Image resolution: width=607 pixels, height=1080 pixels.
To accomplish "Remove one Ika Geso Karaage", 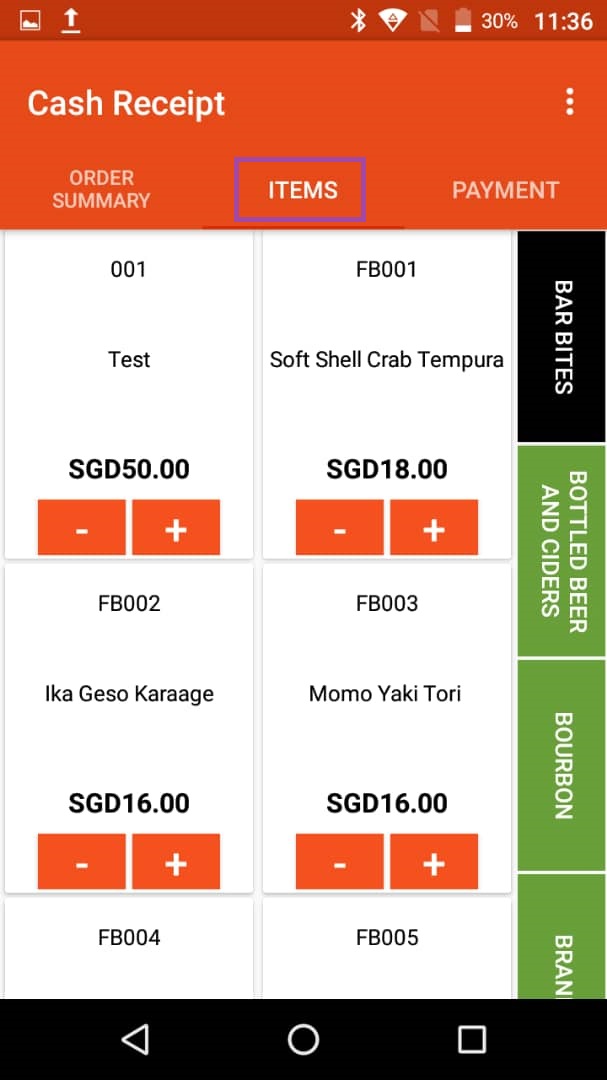I will pyautogui.click(x=82, y=862).
